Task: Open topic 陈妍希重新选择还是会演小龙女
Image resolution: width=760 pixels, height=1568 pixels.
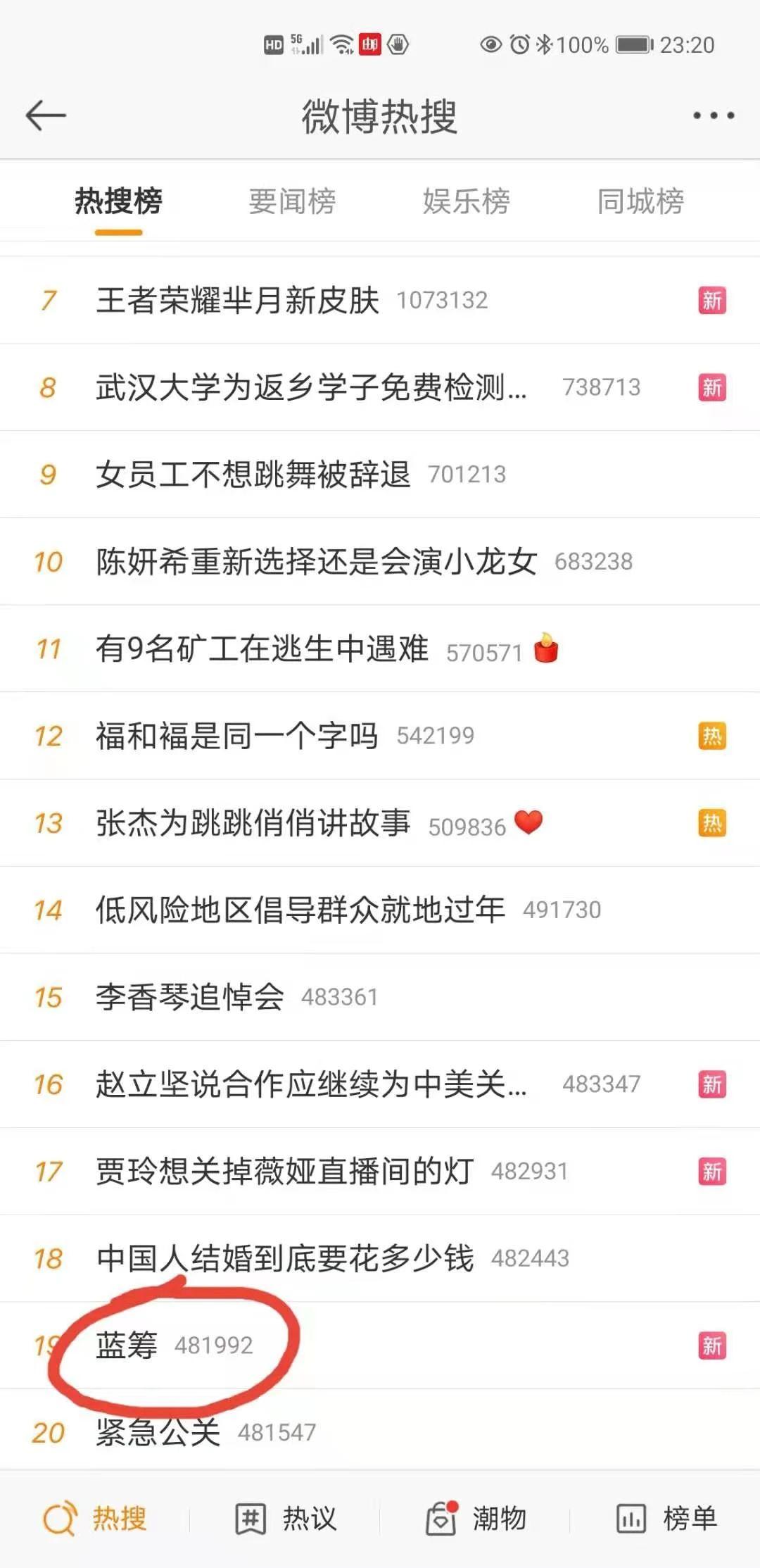Action: (317, 562)
